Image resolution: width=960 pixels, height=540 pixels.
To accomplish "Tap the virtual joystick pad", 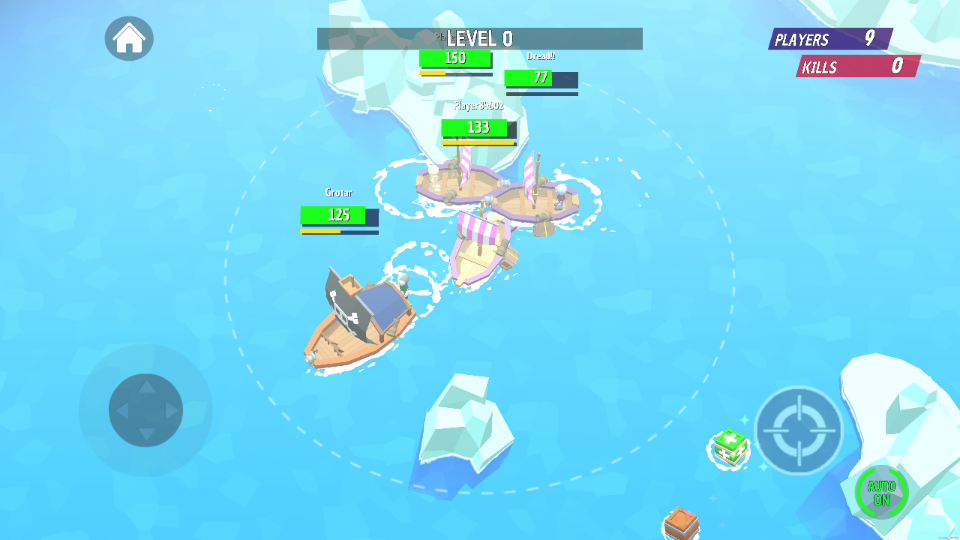I will coord(146,410).
